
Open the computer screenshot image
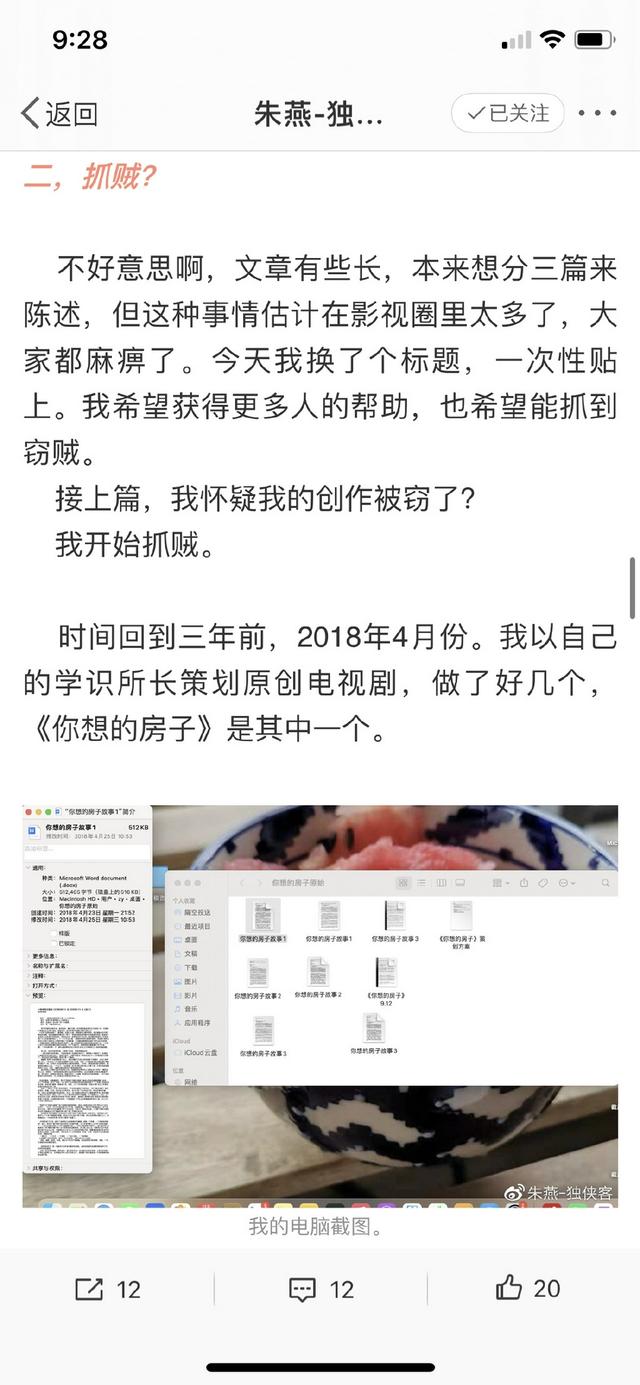point(320,1005)
